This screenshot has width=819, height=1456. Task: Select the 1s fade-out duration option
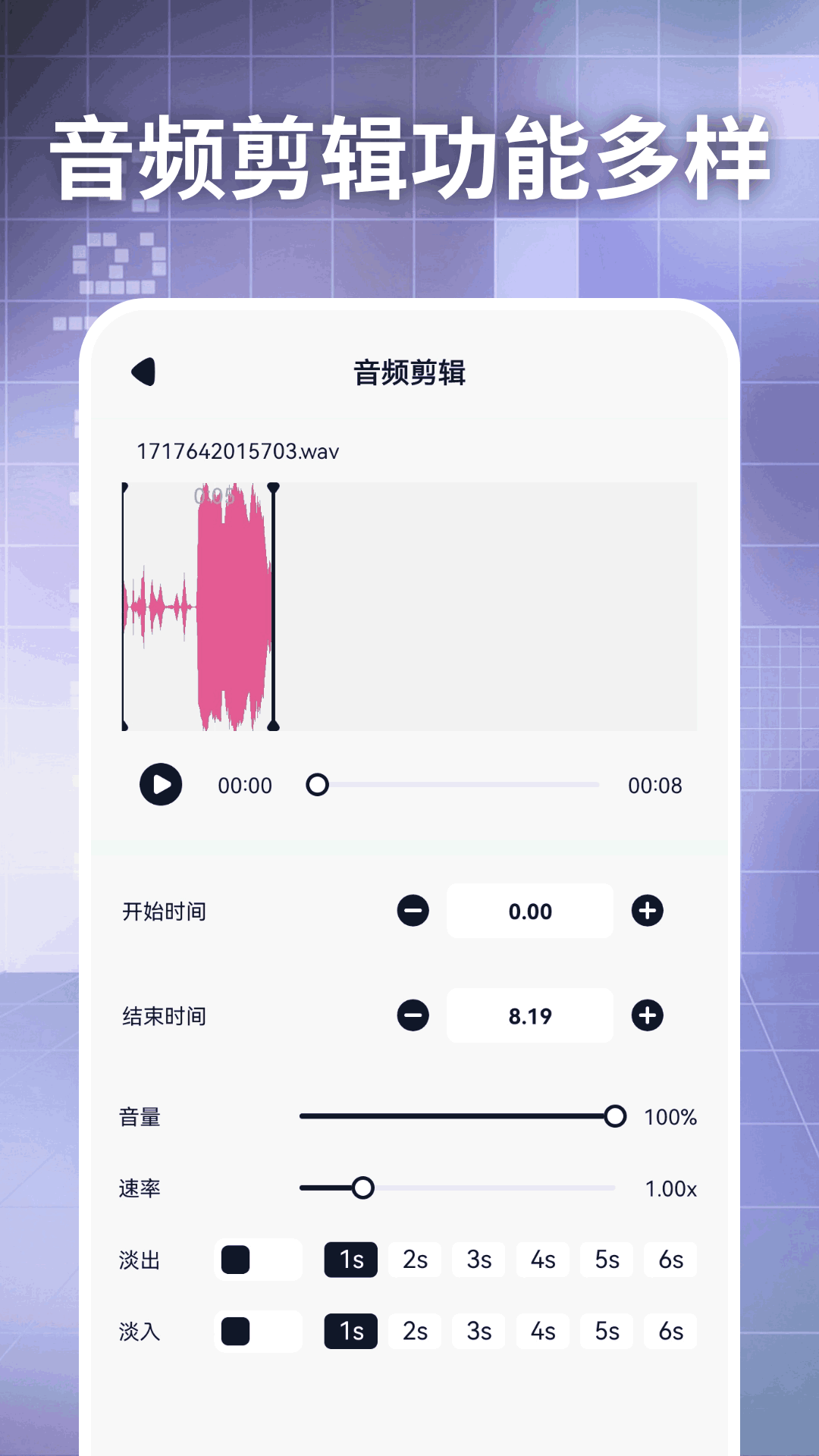tap(350, 1258)
